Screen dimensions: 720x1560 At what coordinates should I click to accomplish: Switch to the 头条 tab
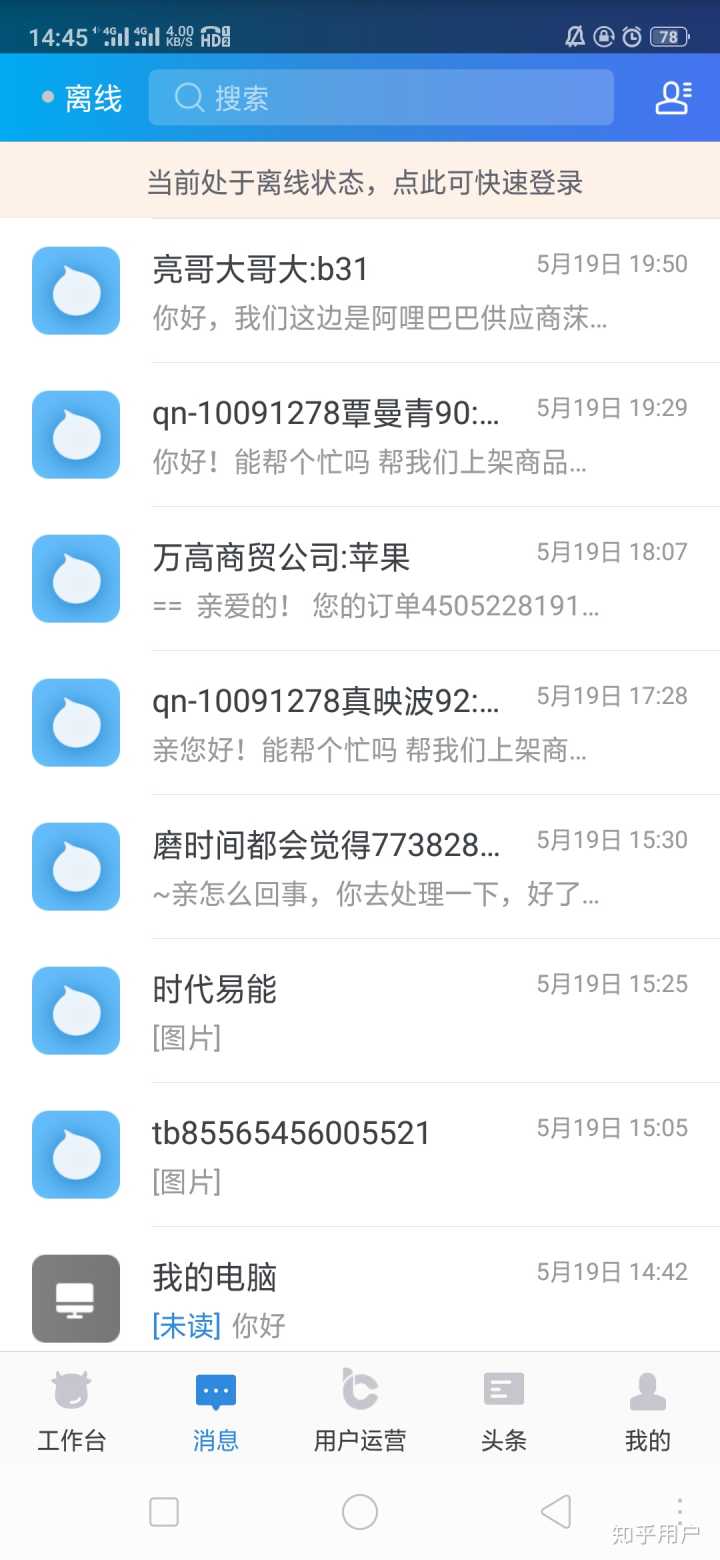click(503, 1410)
